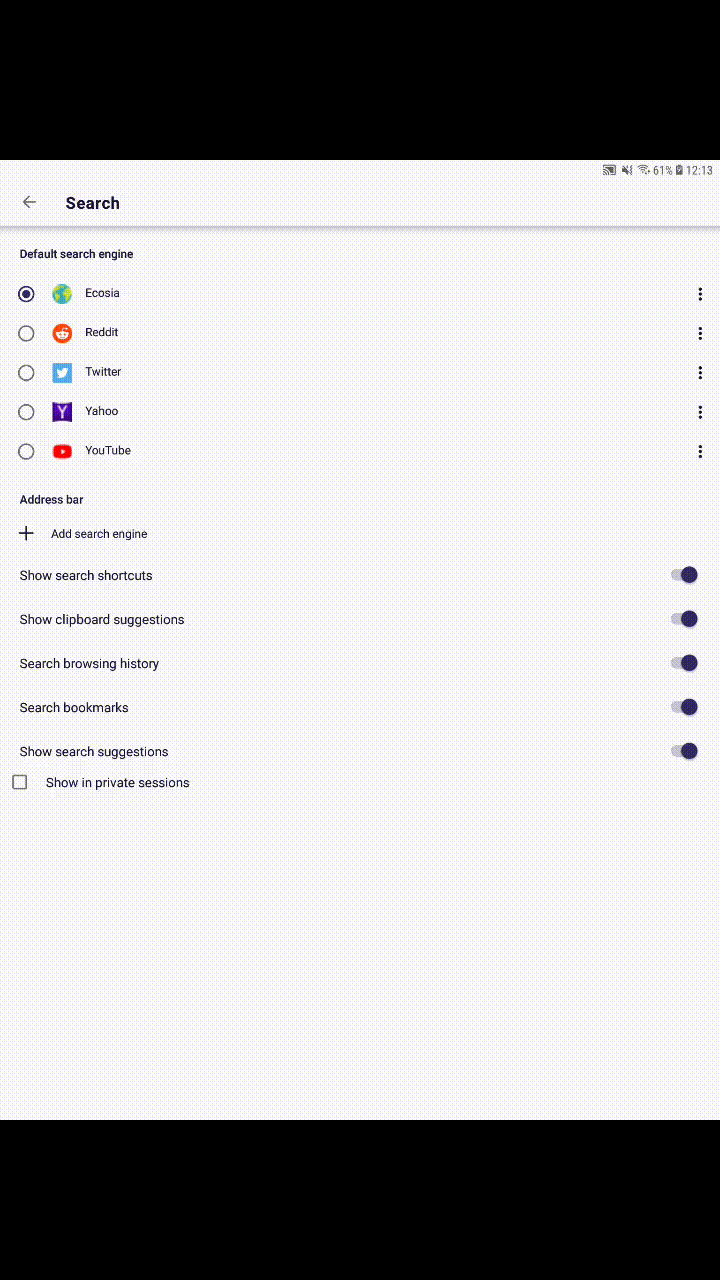
Task: Choose Twitter as default search engine
Action: tap(27, 373)
